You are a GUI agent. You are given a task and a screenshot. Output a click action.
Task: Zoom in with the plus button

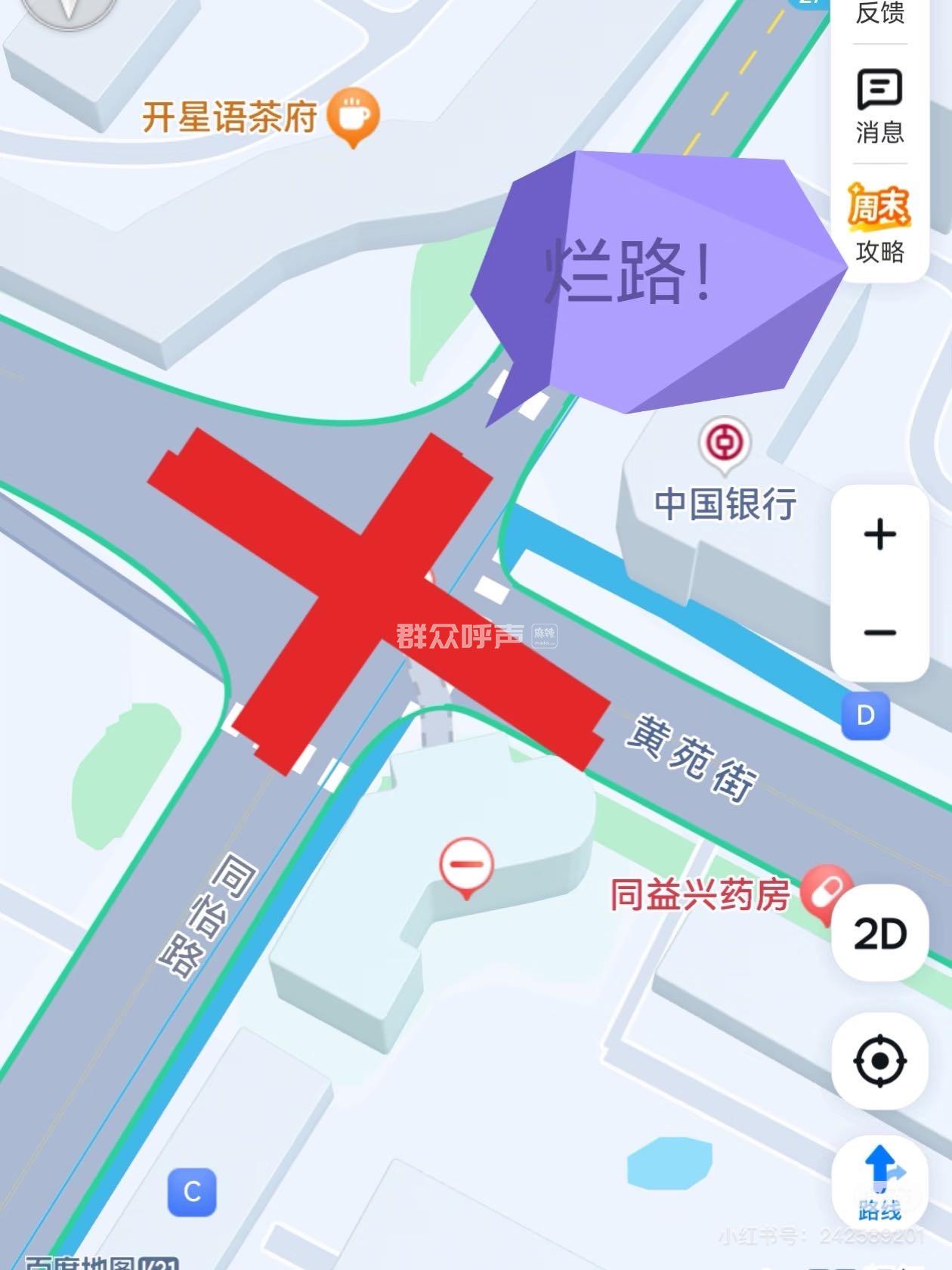[x=879, y=534]
